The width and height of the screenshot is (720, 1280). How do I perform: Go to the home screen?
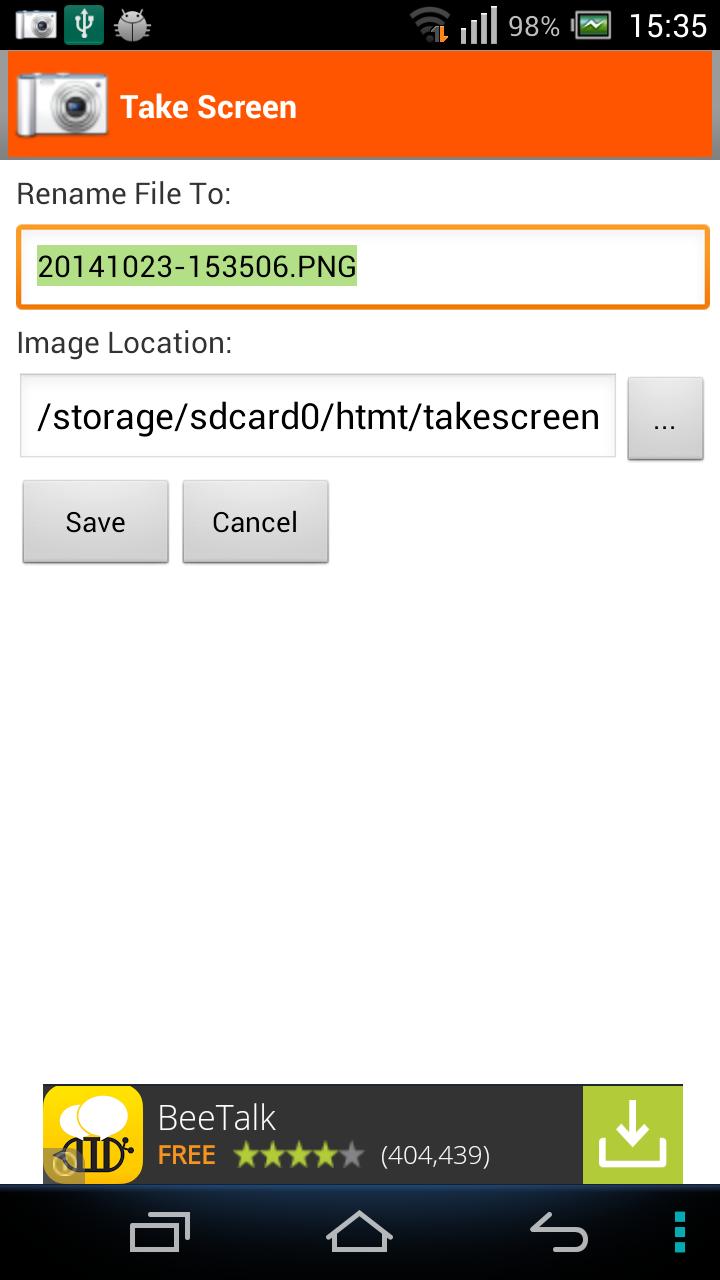pos(360,1231)
